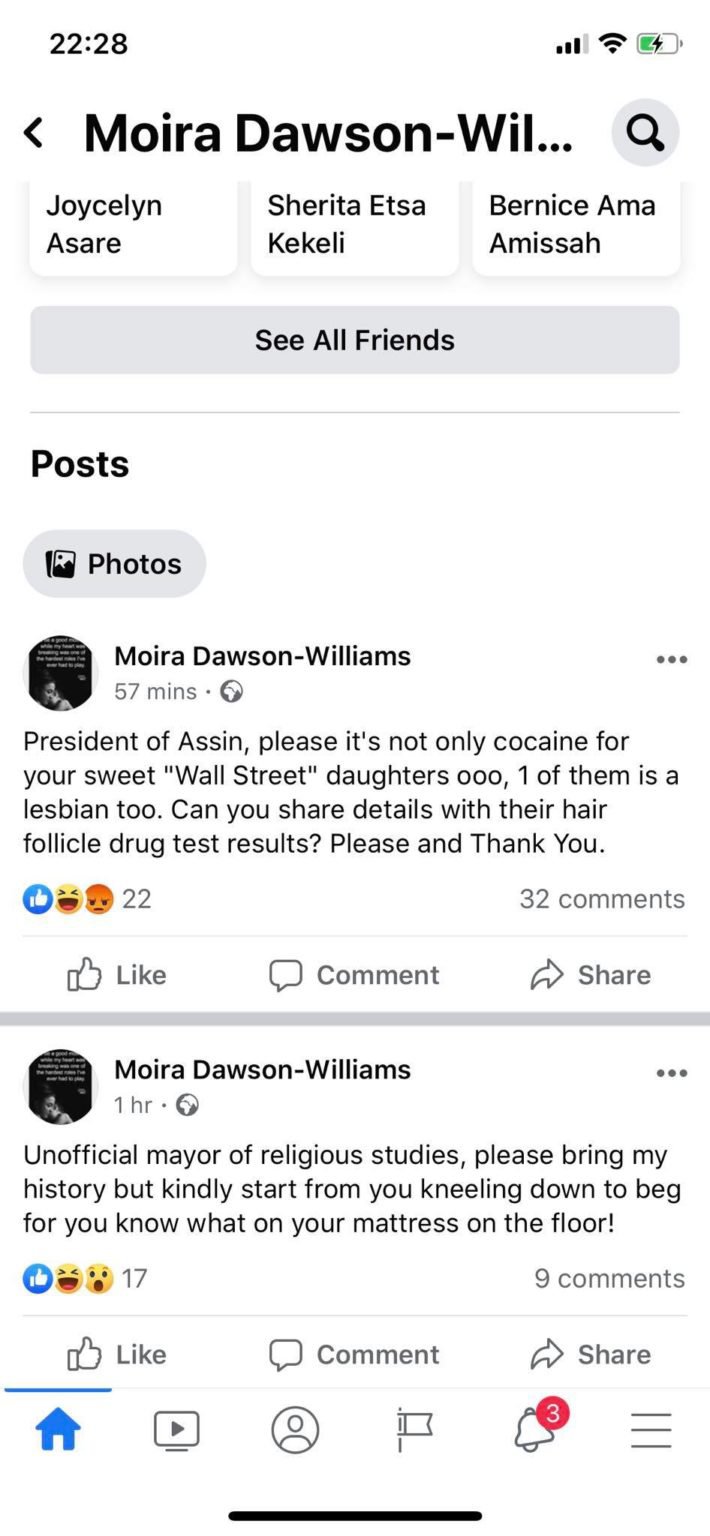Open the notifications bell tab
Screen dimensions: 710x1536
tap(536, 1429)
